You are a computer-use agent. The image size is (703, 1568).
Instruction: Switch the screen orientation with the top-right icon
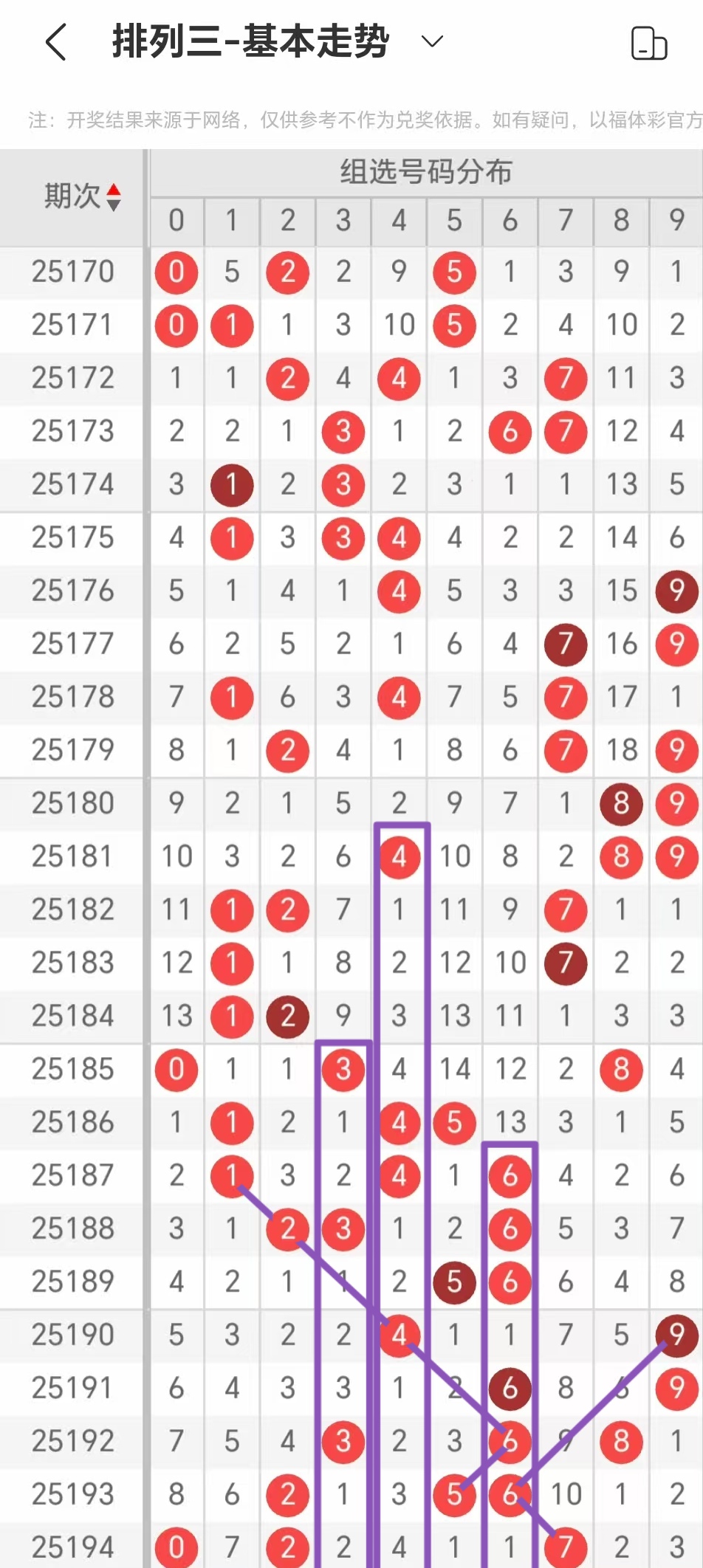tap(649, 43)
